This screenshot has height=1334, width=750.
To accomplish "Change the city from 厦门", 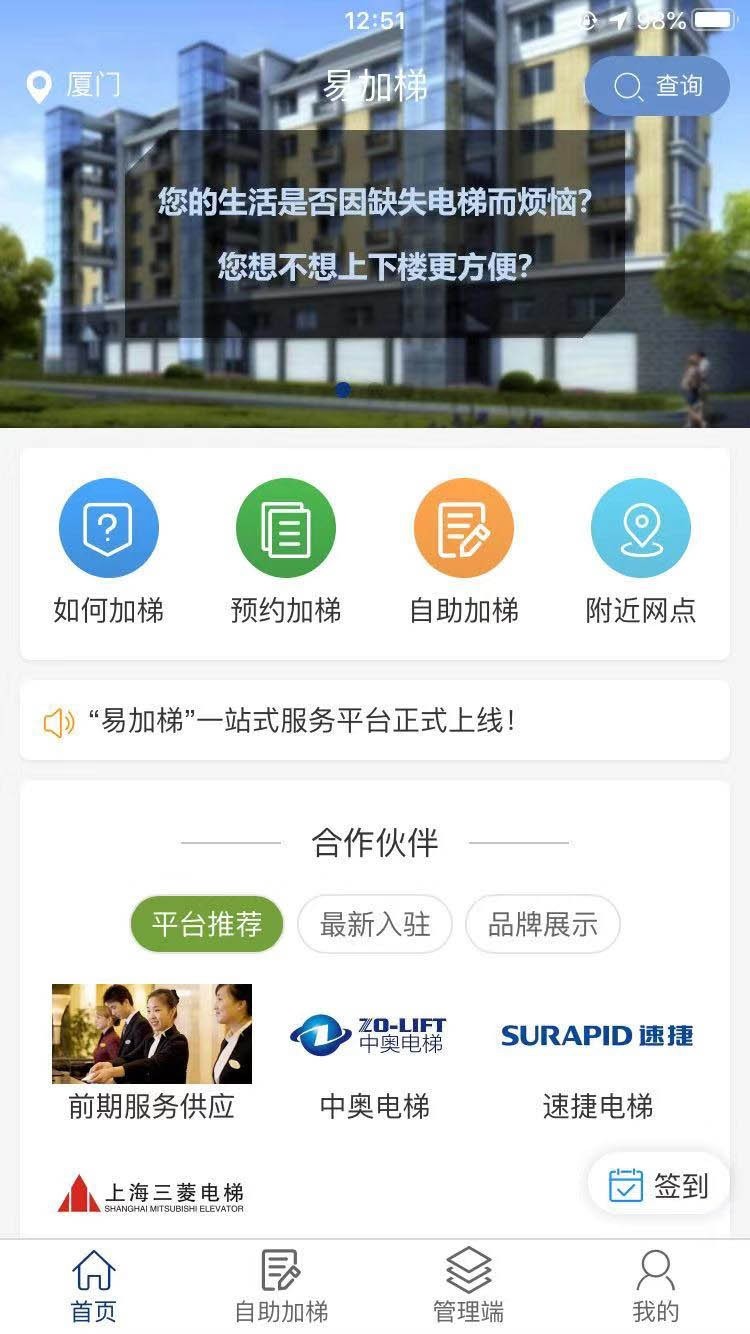I will coord(73,86).
